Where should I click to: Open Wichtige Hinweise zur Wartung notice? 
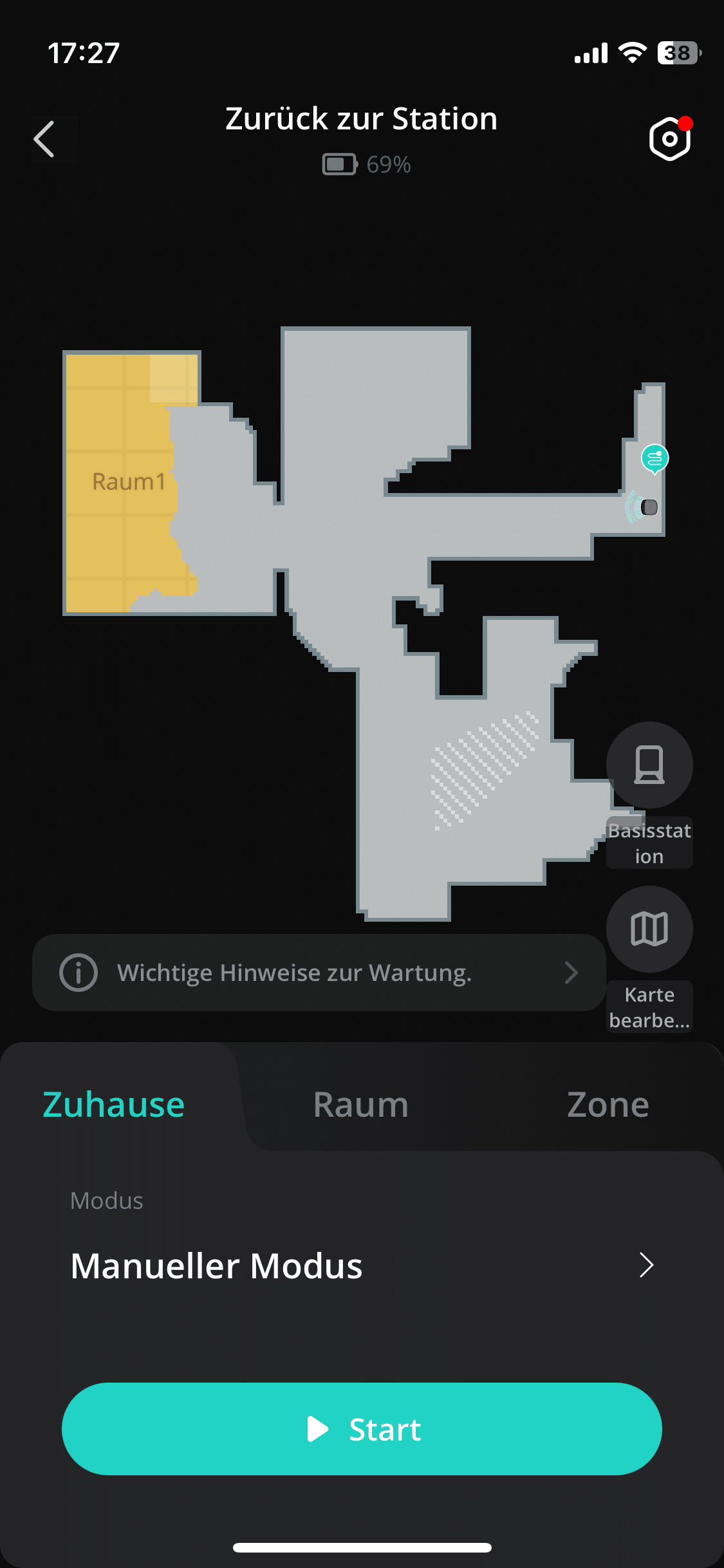(319, 973)
